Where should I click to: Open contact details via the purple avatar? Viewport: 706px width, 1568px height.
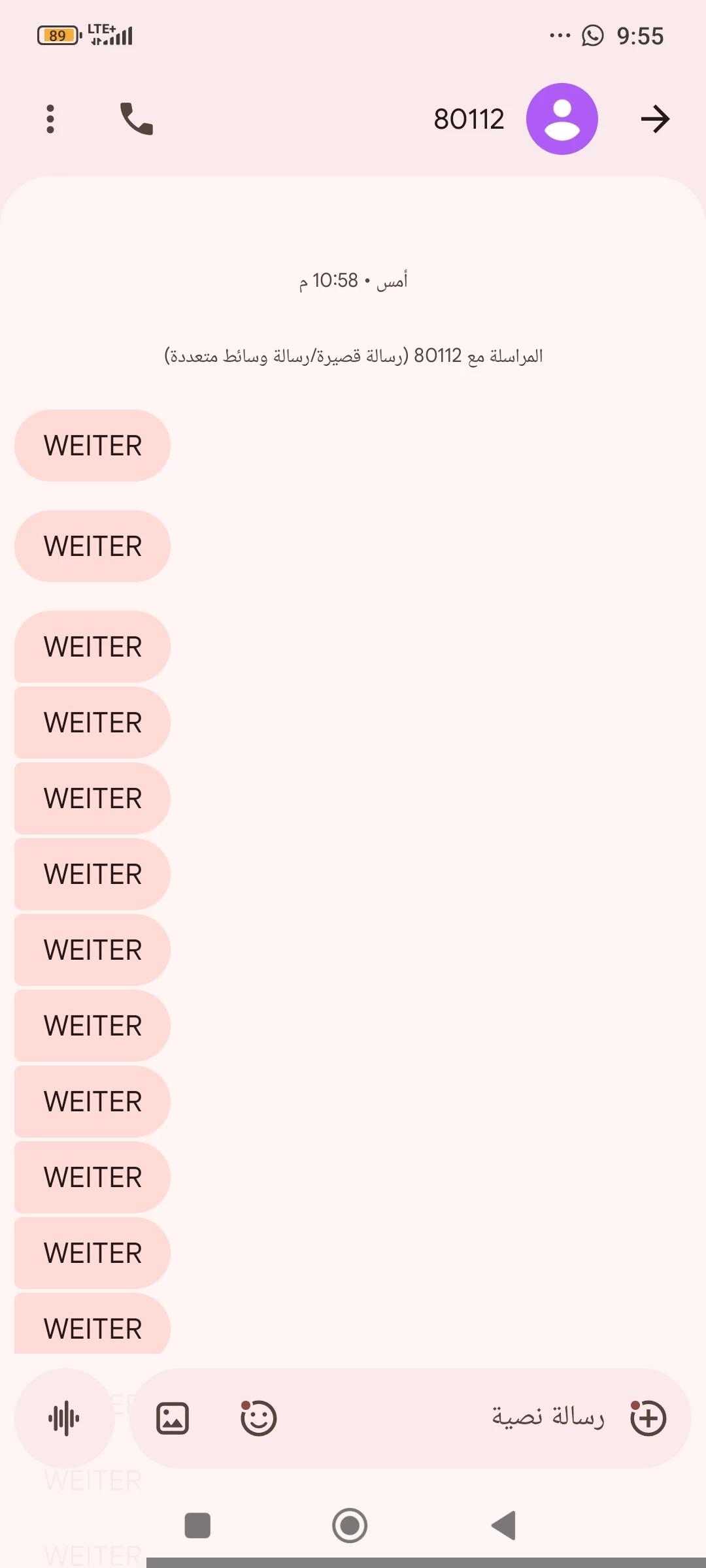[x=562, y=119]
